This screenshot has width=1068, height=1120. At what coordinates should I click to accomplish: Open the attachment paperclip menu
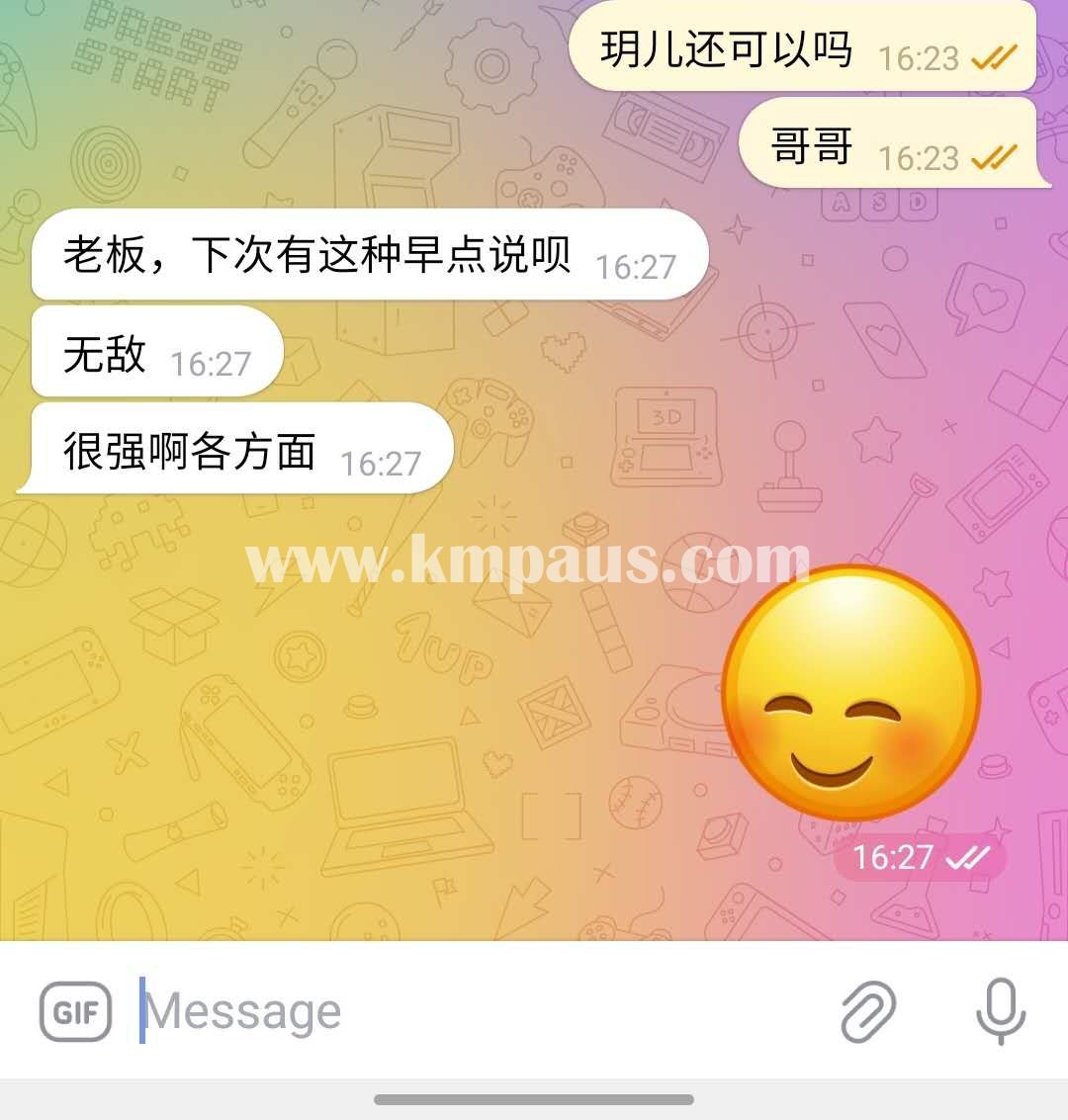pyautogui.click(x=868, y=1011)
